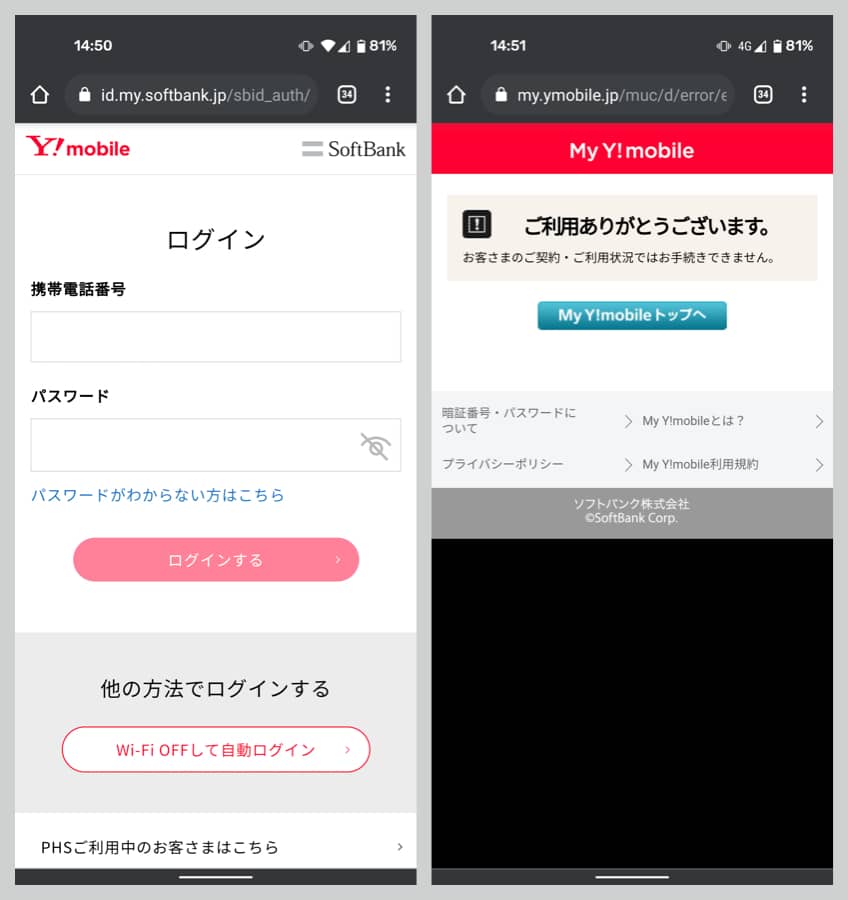Viewport: 848px width, 900px height.
Task: Tap the My Y!mobileトップへ button
Action: tap(631, 315)
